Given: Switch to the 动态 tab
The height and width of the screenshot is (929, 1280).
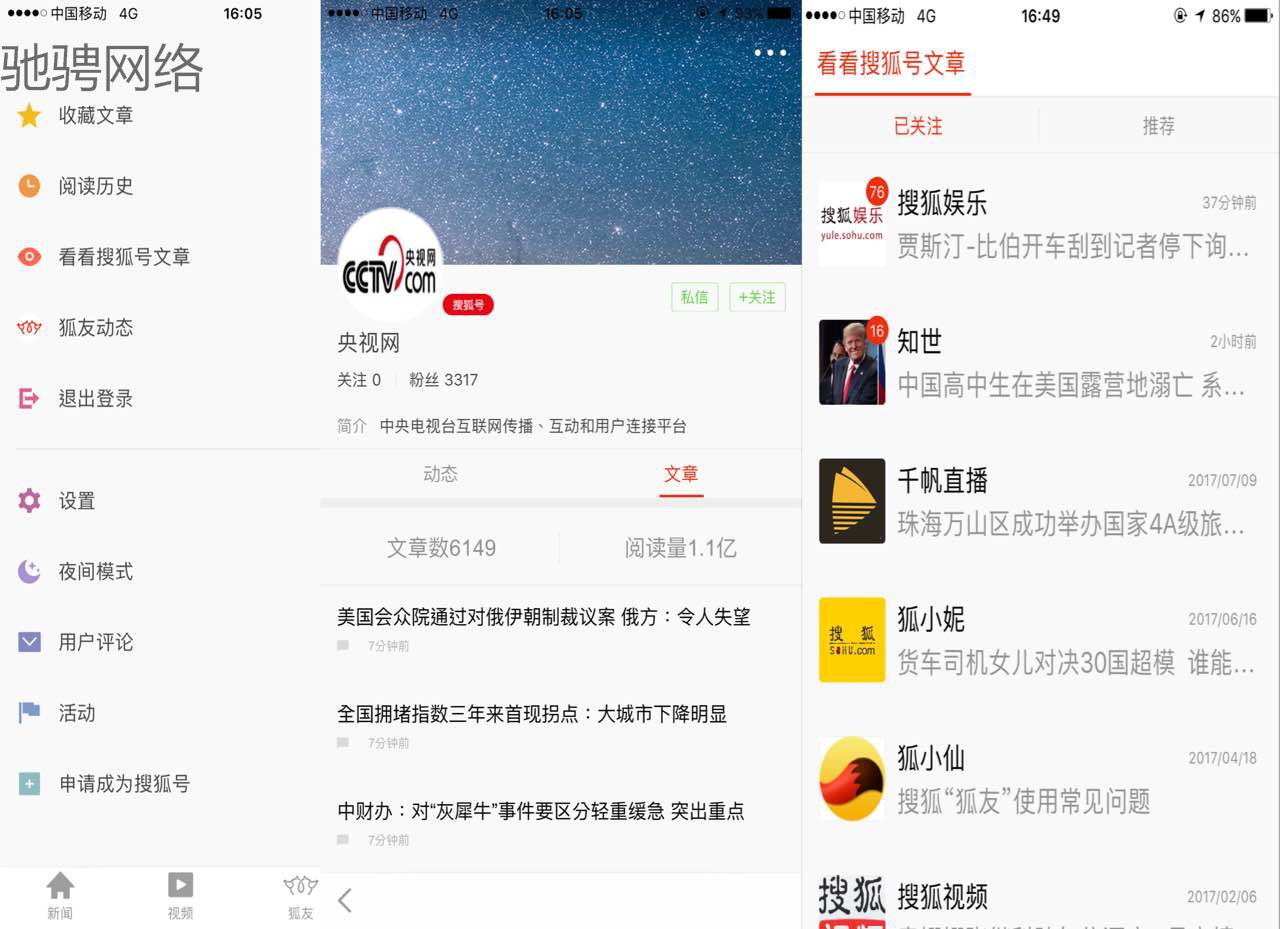Looking at the screenshot, I should 440,474.
